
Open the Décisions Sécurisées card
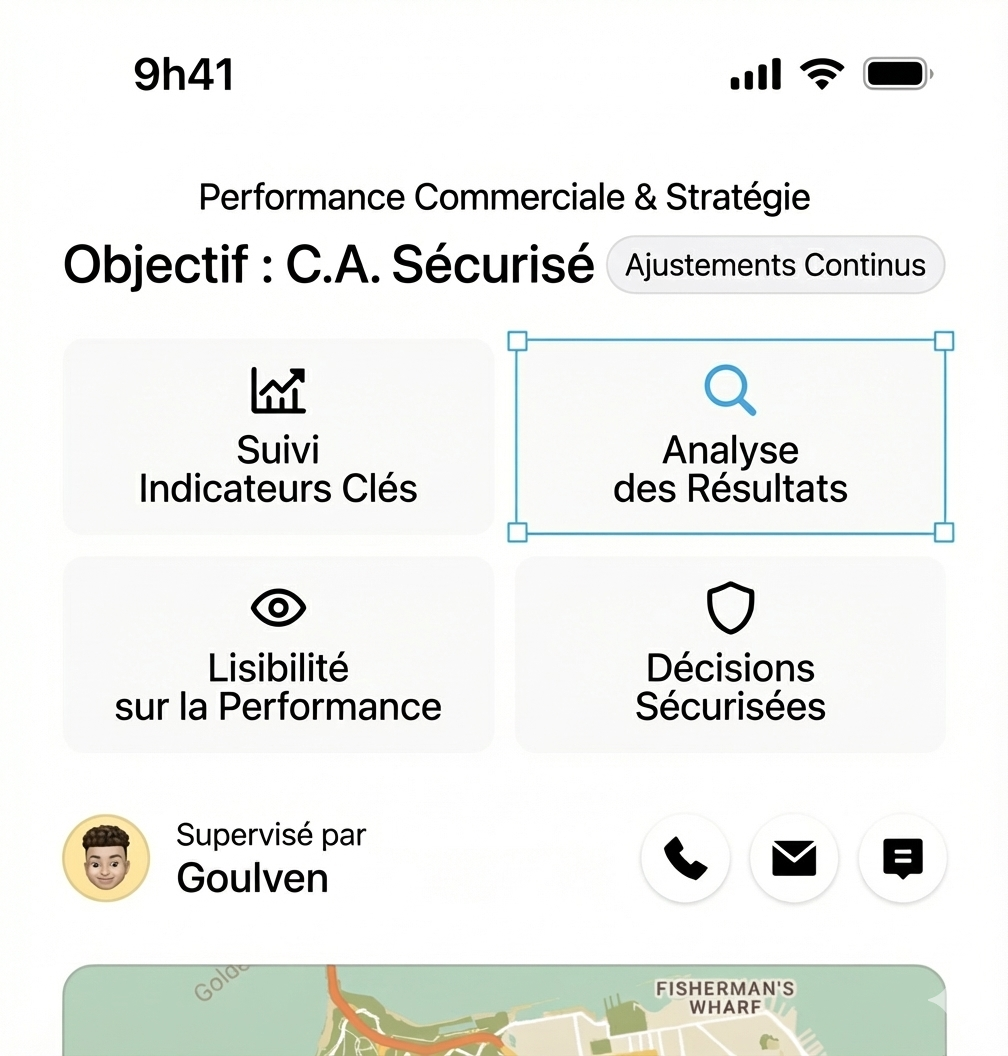point(730,654)
